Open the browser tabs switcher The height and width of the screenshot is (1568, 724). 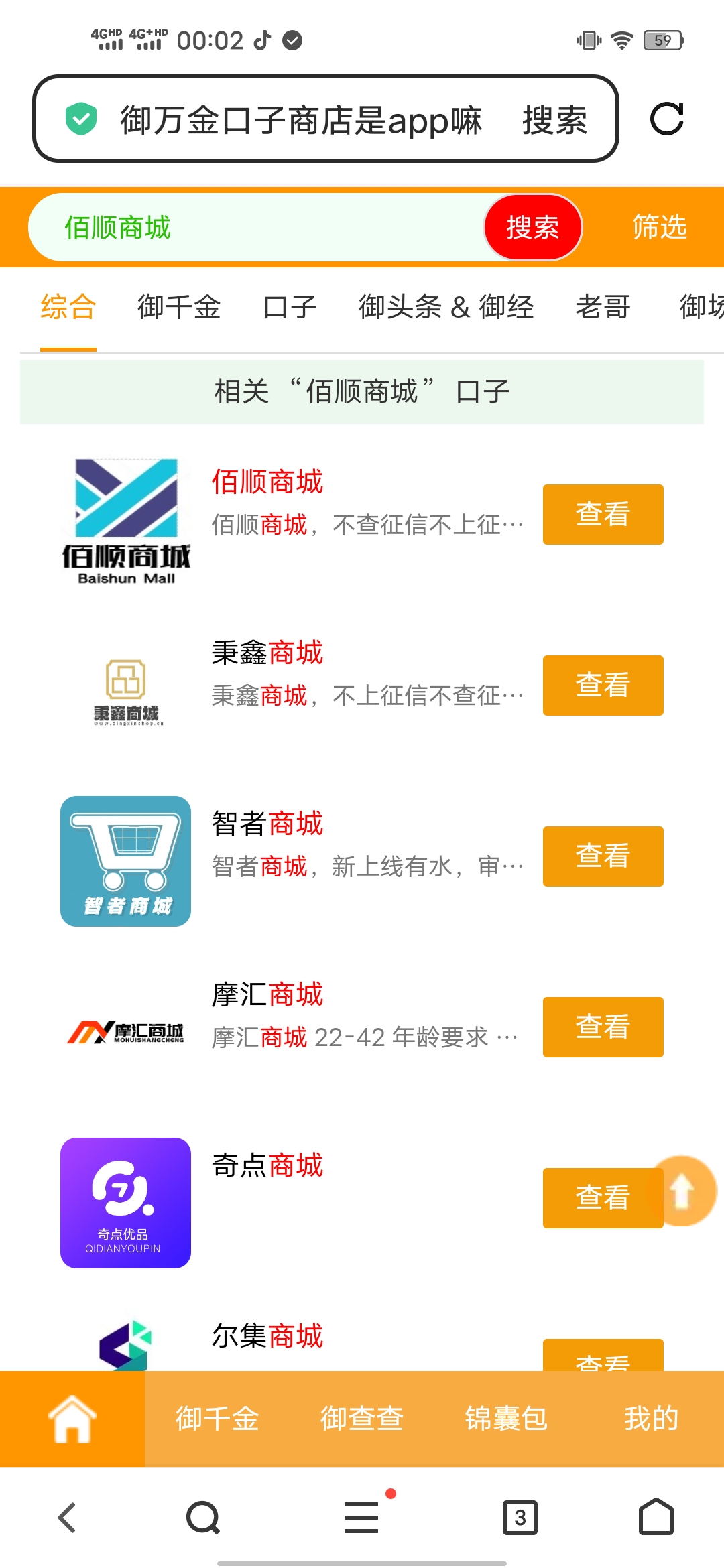click(x=520, y=1518)
